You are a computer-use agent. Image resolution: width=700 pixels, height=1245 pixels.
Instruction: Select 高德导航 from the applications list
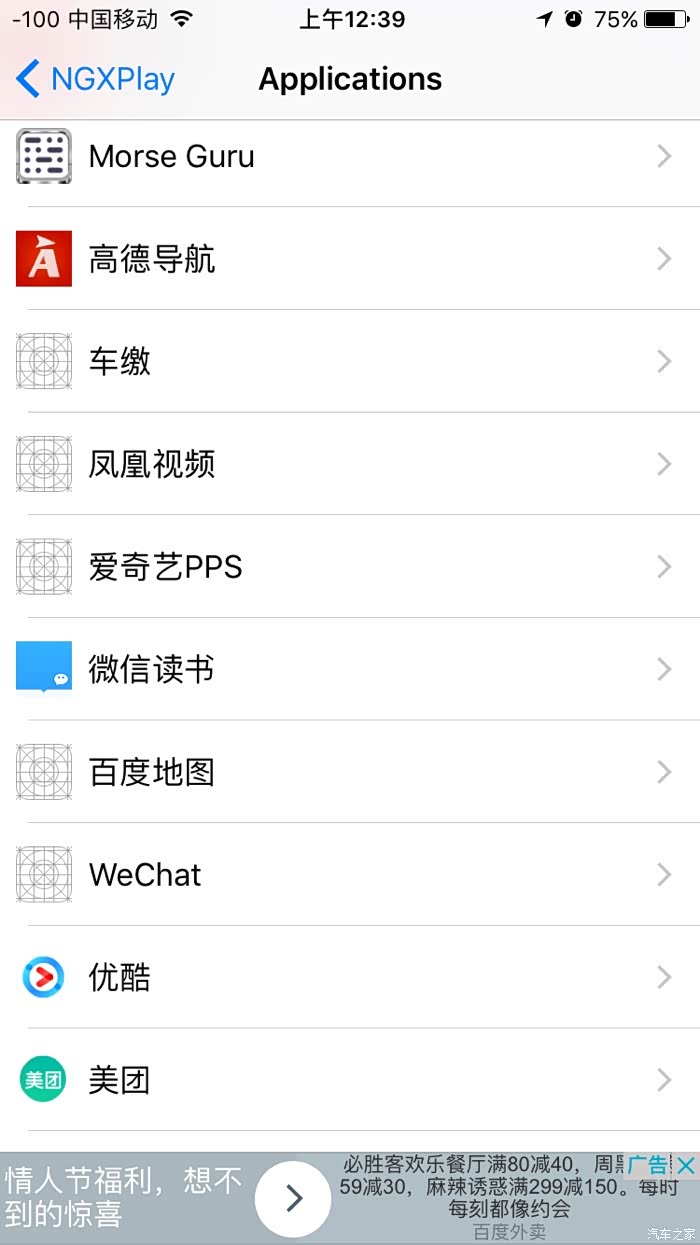coord(350,259)
